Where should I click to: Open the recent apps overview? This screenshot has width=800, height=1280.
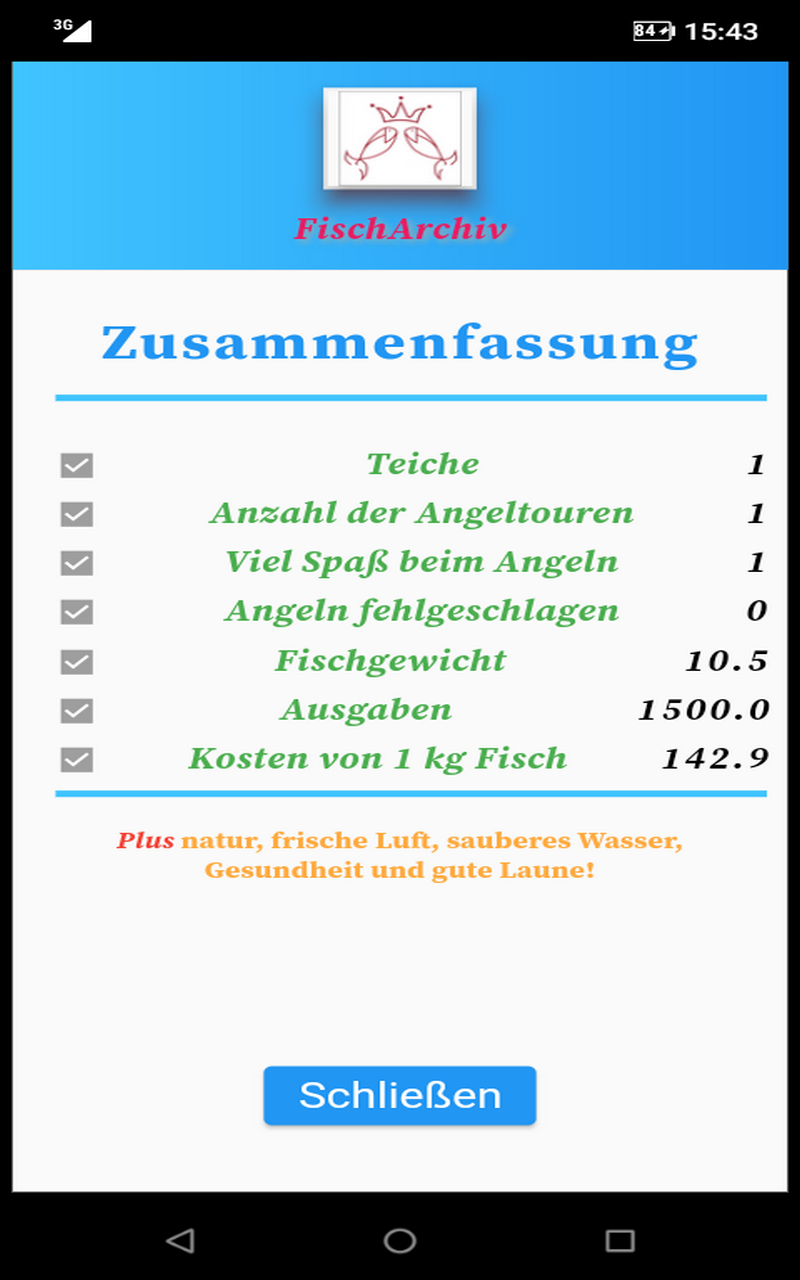(x=620, y=1241)
